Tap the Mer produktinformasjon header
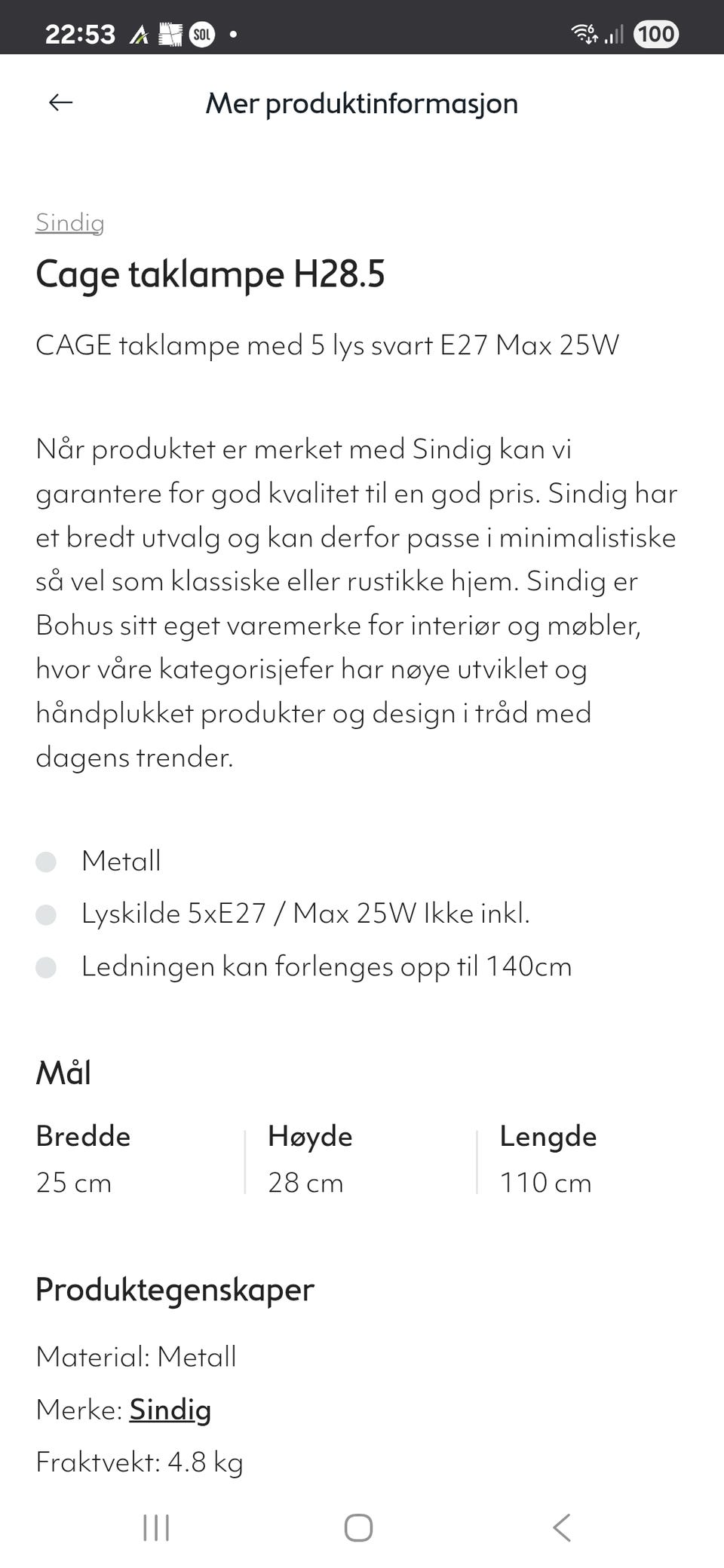Image resolution: width=724 pixels, height=1568 pixels. [361, 103]
